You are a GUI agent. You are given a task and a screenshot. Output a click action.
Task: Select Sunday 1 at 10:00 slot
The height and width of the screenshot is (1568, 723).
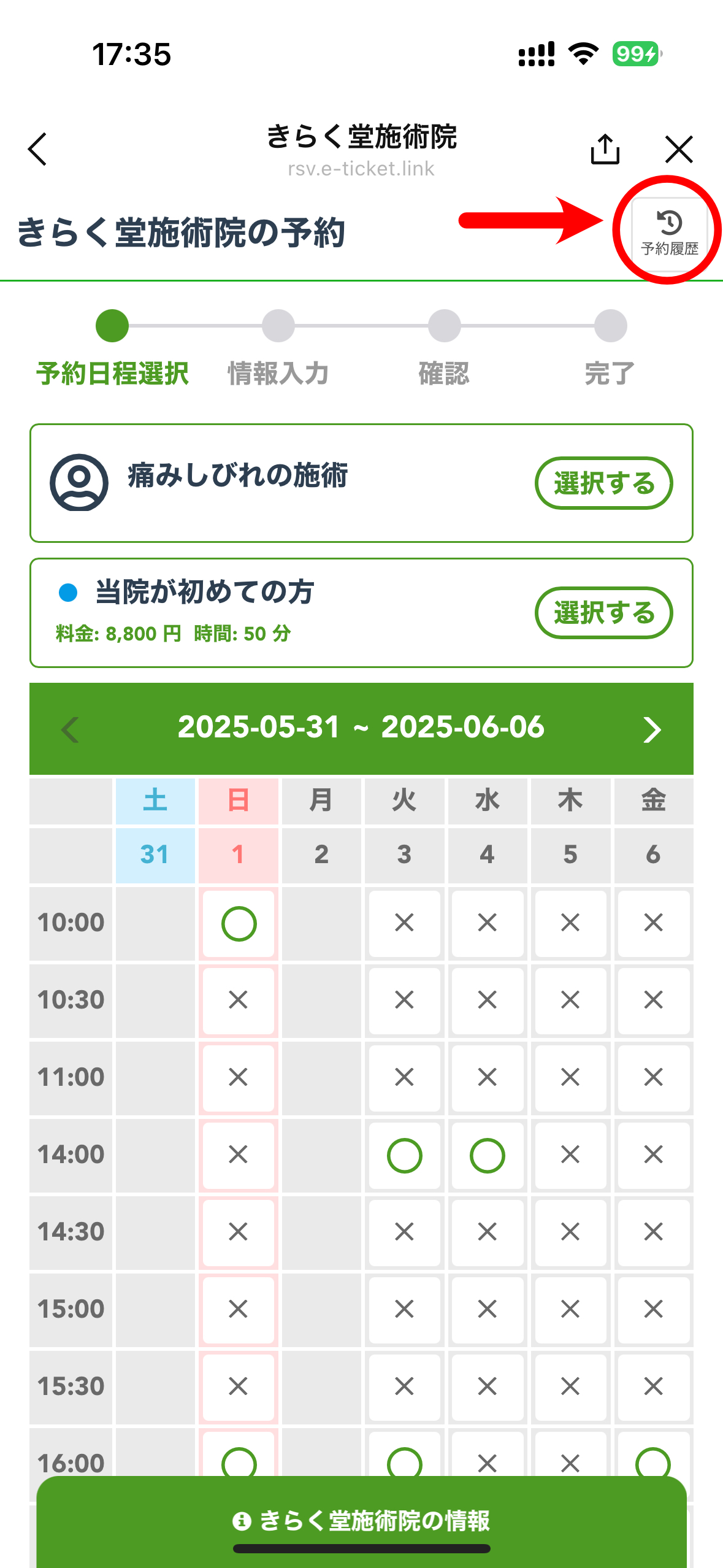coord(239,923)
